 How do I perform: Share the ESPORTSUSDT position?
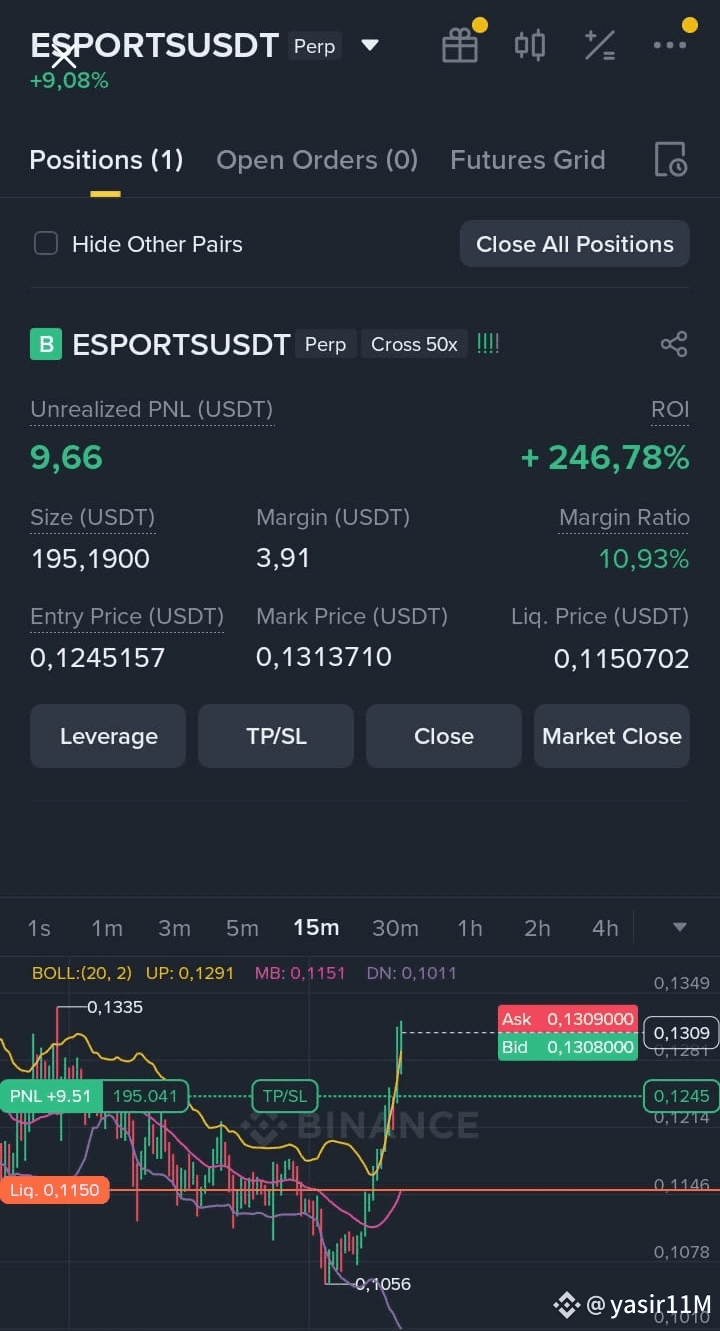coord(674,345)
